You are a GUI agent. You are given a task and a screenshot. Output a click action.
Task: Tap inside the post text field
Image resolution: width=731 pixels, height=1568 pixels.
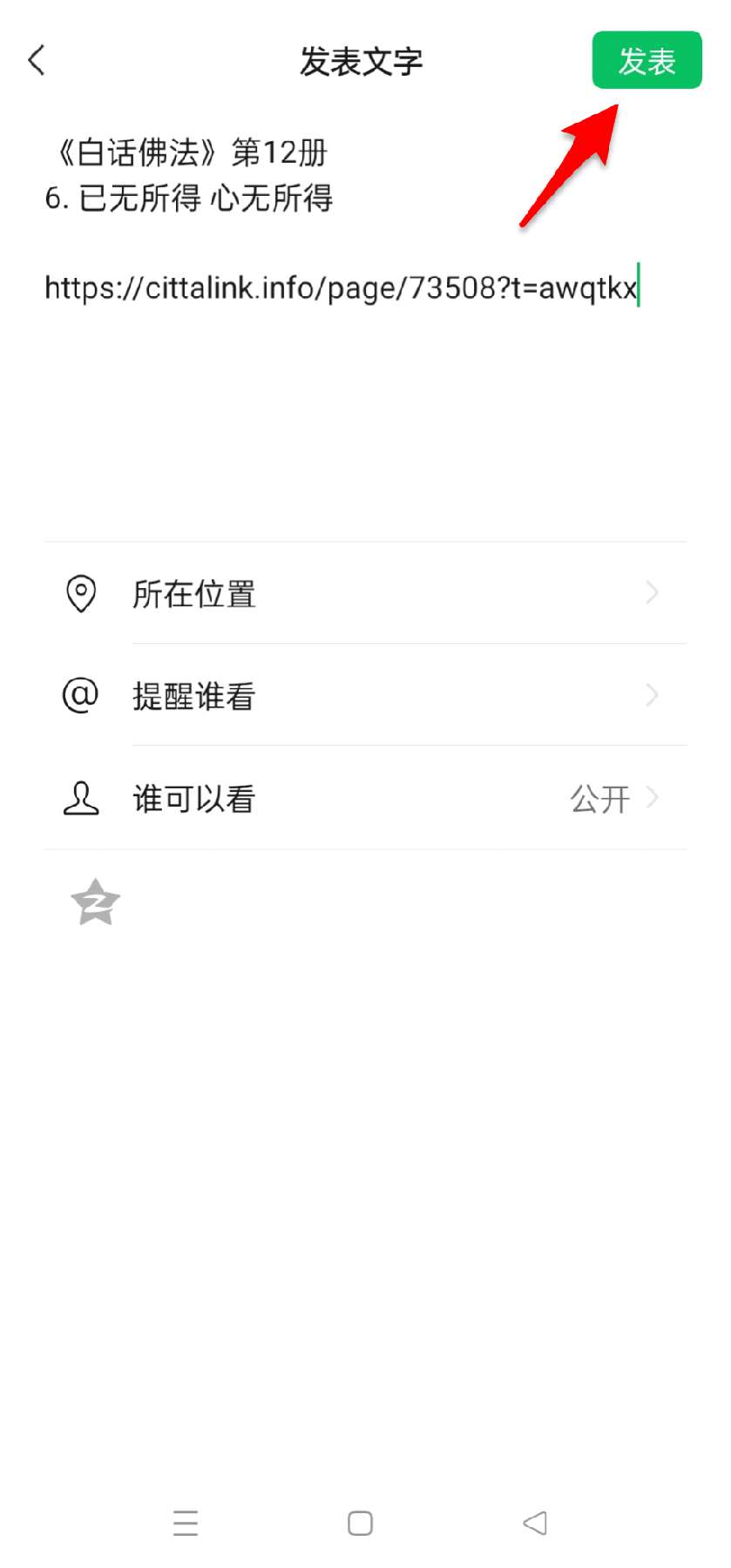click(365, 322)
